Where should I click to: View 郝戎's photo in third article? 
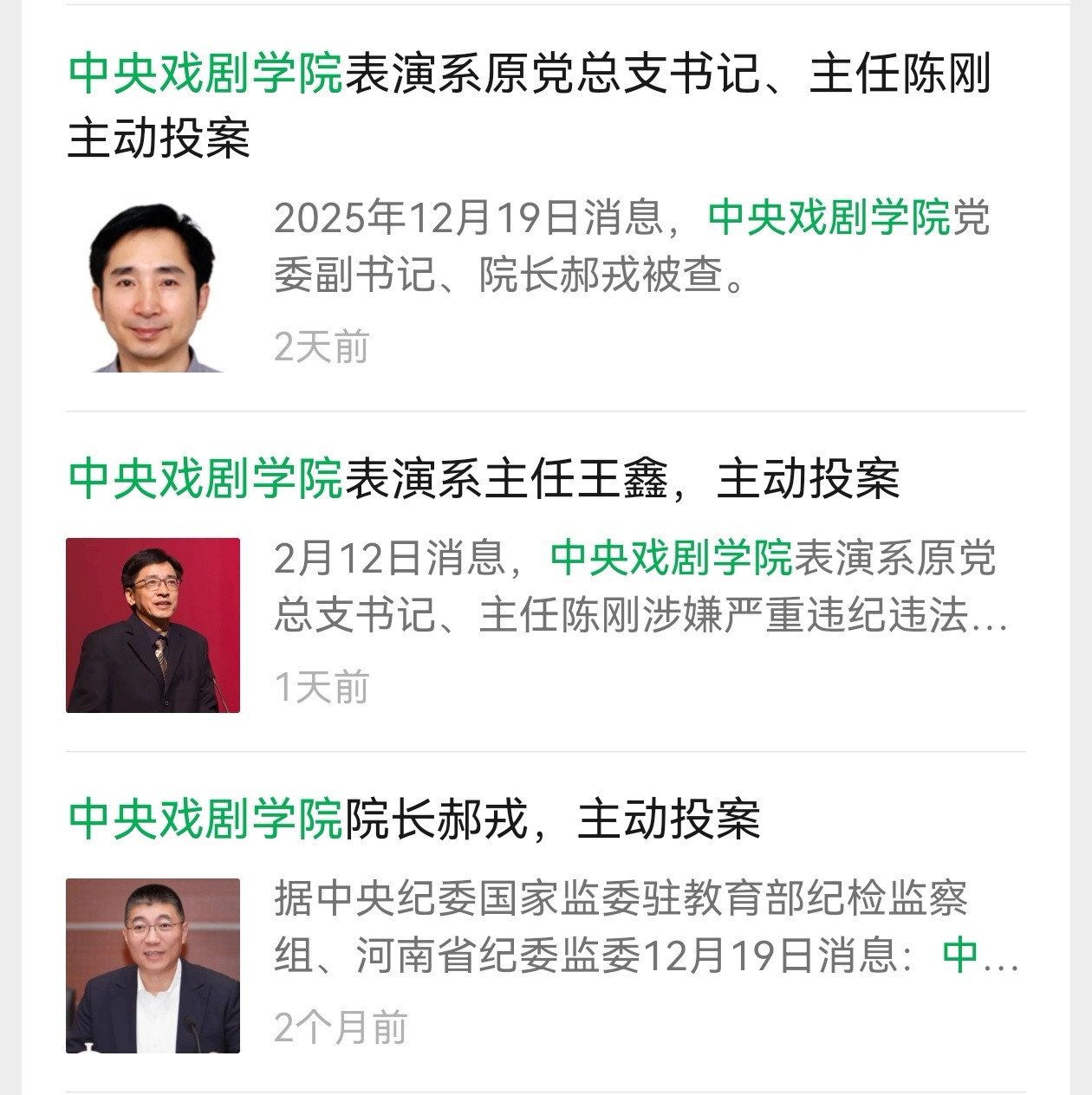pos(154,966)
